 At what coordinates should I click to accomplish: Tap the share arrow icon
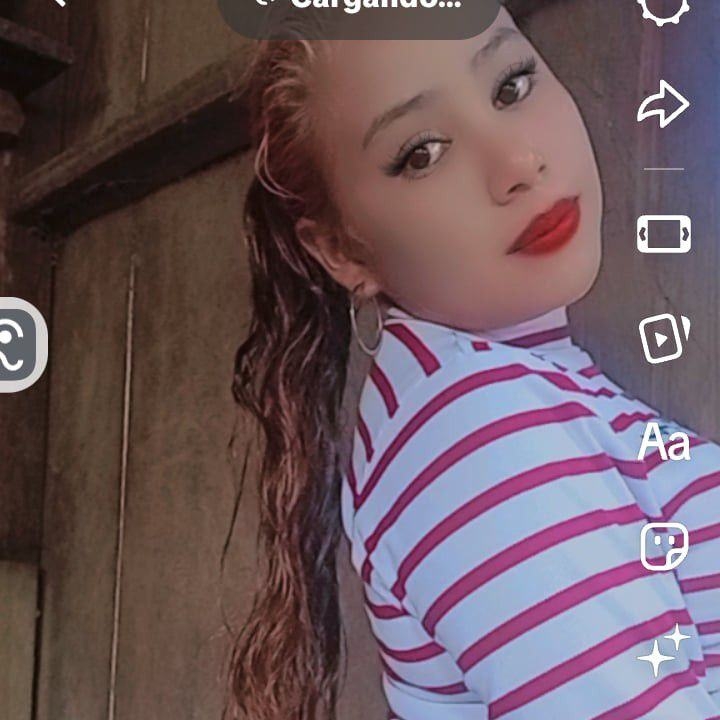(664, 104)
